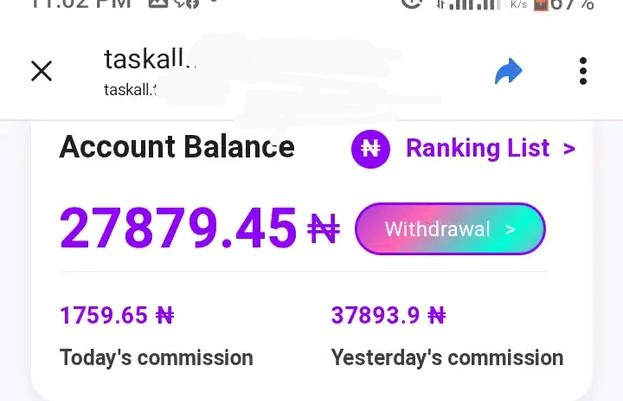Close the taskall web page
Image resolution: width=623 pixels, height=401 pixels.
pos(41,71)
